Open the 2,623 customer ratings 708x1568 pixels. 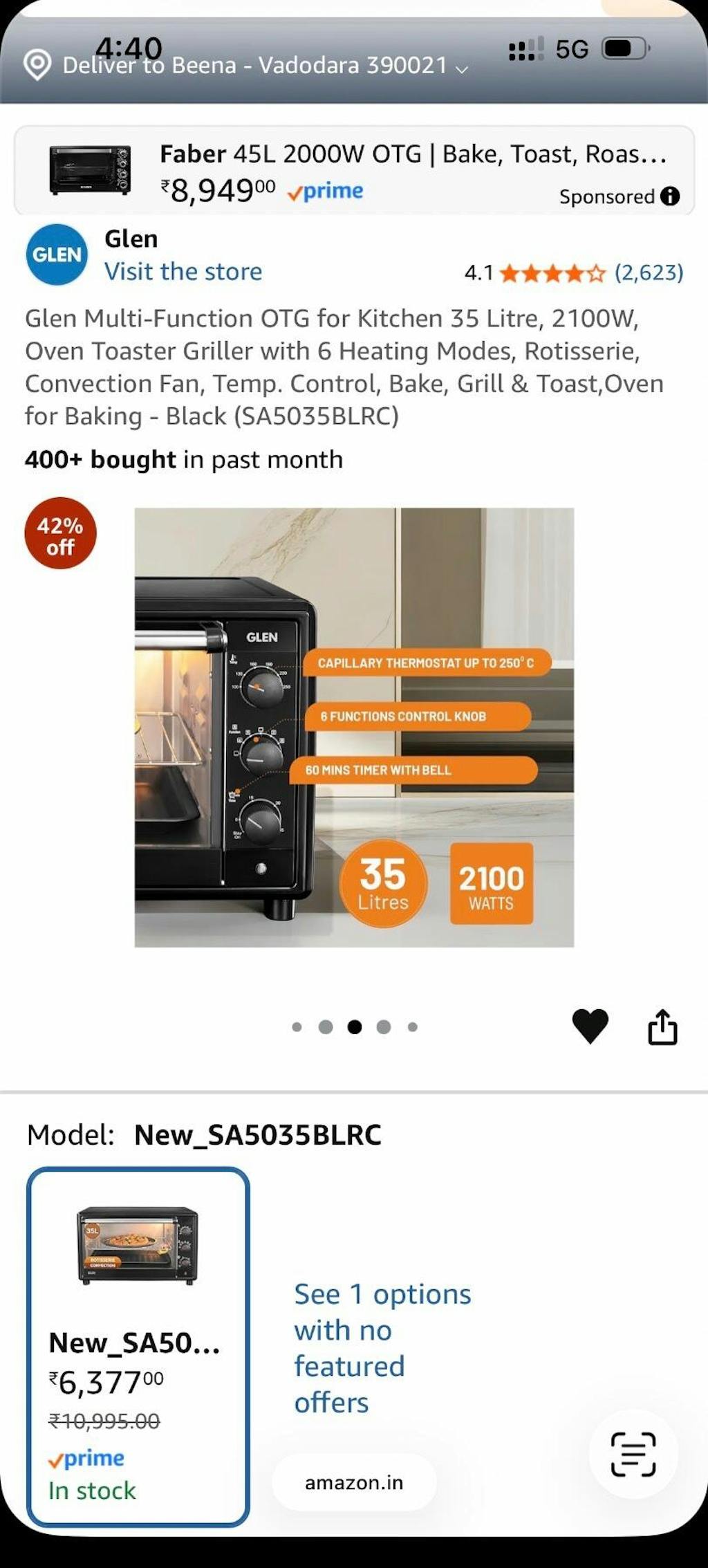648,273
